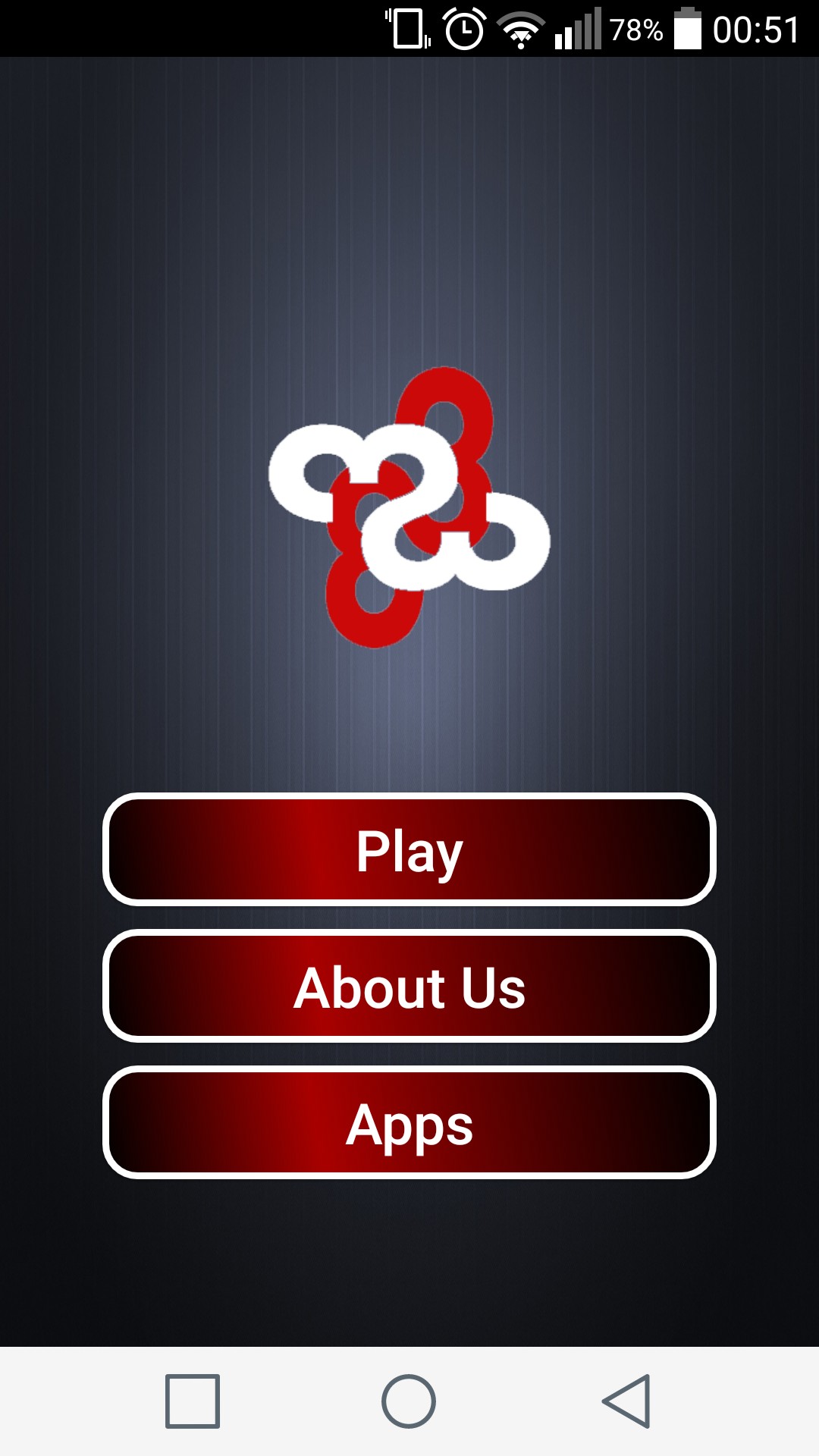Return to the home screen

tap(409, 1401)
